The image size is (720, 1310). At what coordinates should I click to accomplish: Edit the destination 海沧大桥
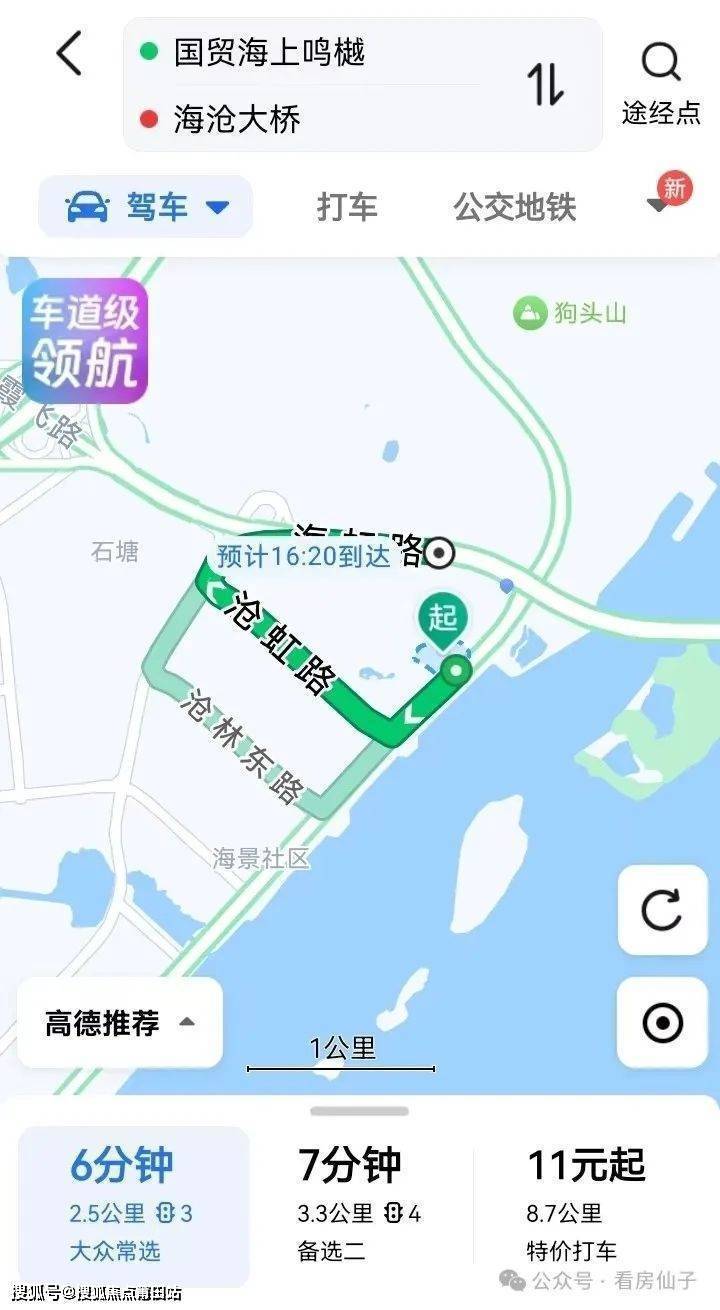point(237,120)
